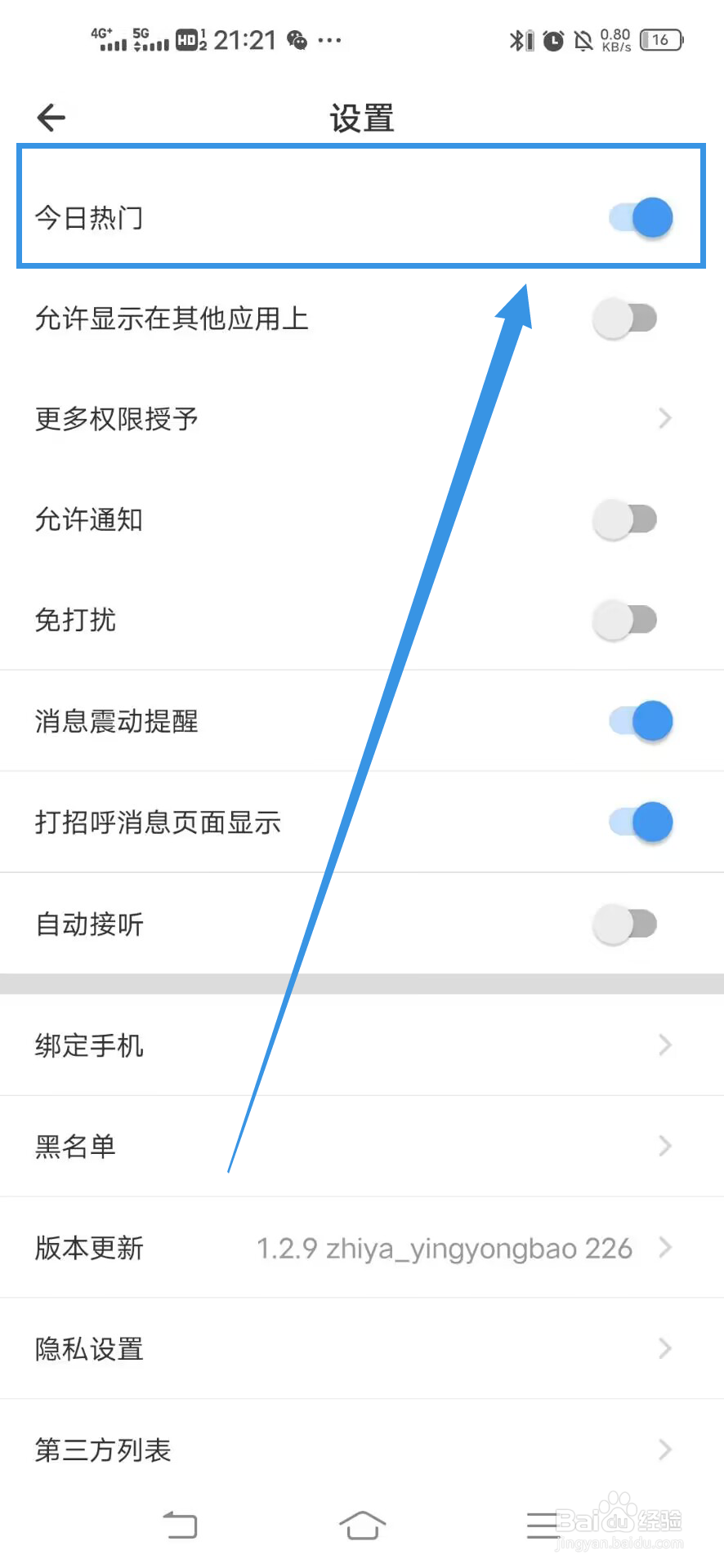The image size is (724, 1568).
Task: Open the 黑名单 blacklist page
Action: [362, 1146]
